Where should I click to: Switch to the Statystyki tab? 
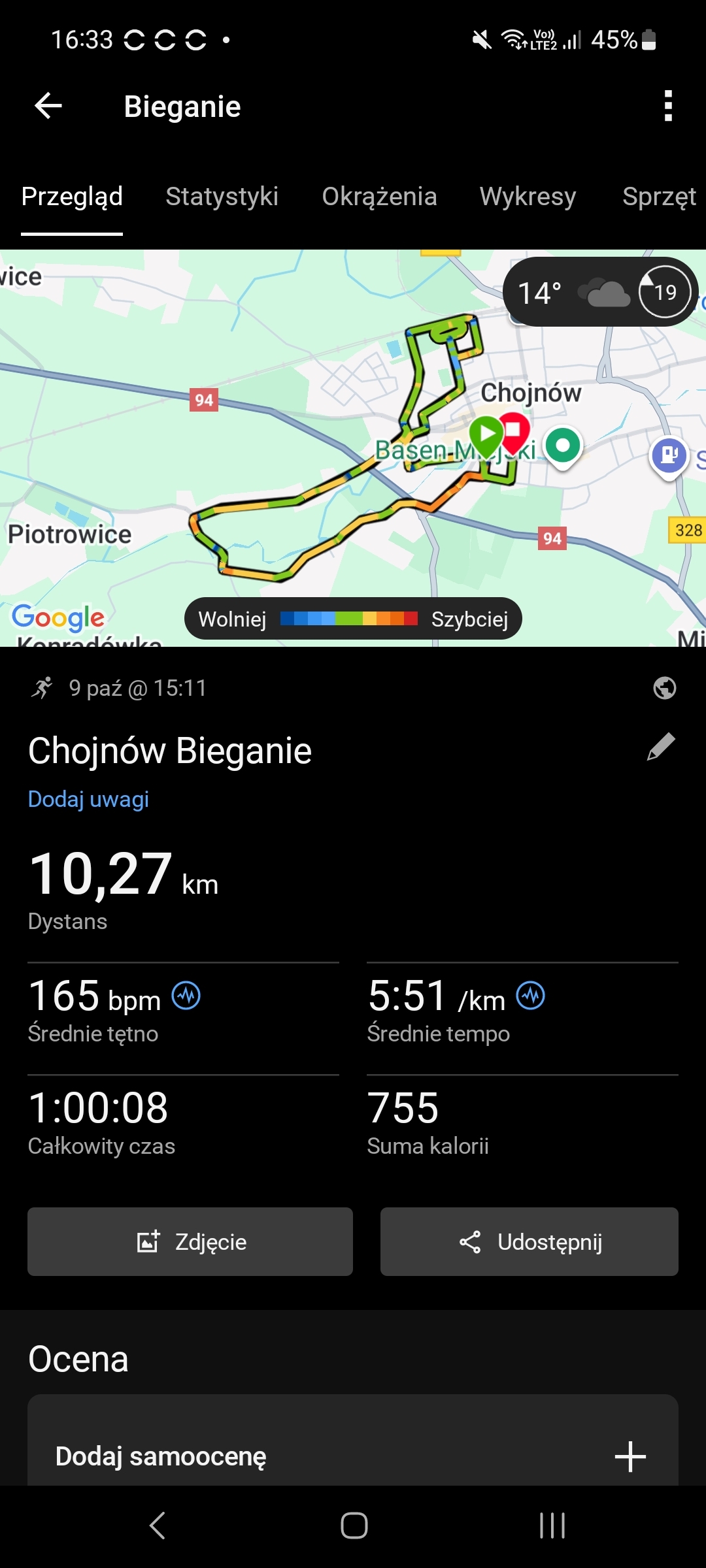tap(222, 197)
